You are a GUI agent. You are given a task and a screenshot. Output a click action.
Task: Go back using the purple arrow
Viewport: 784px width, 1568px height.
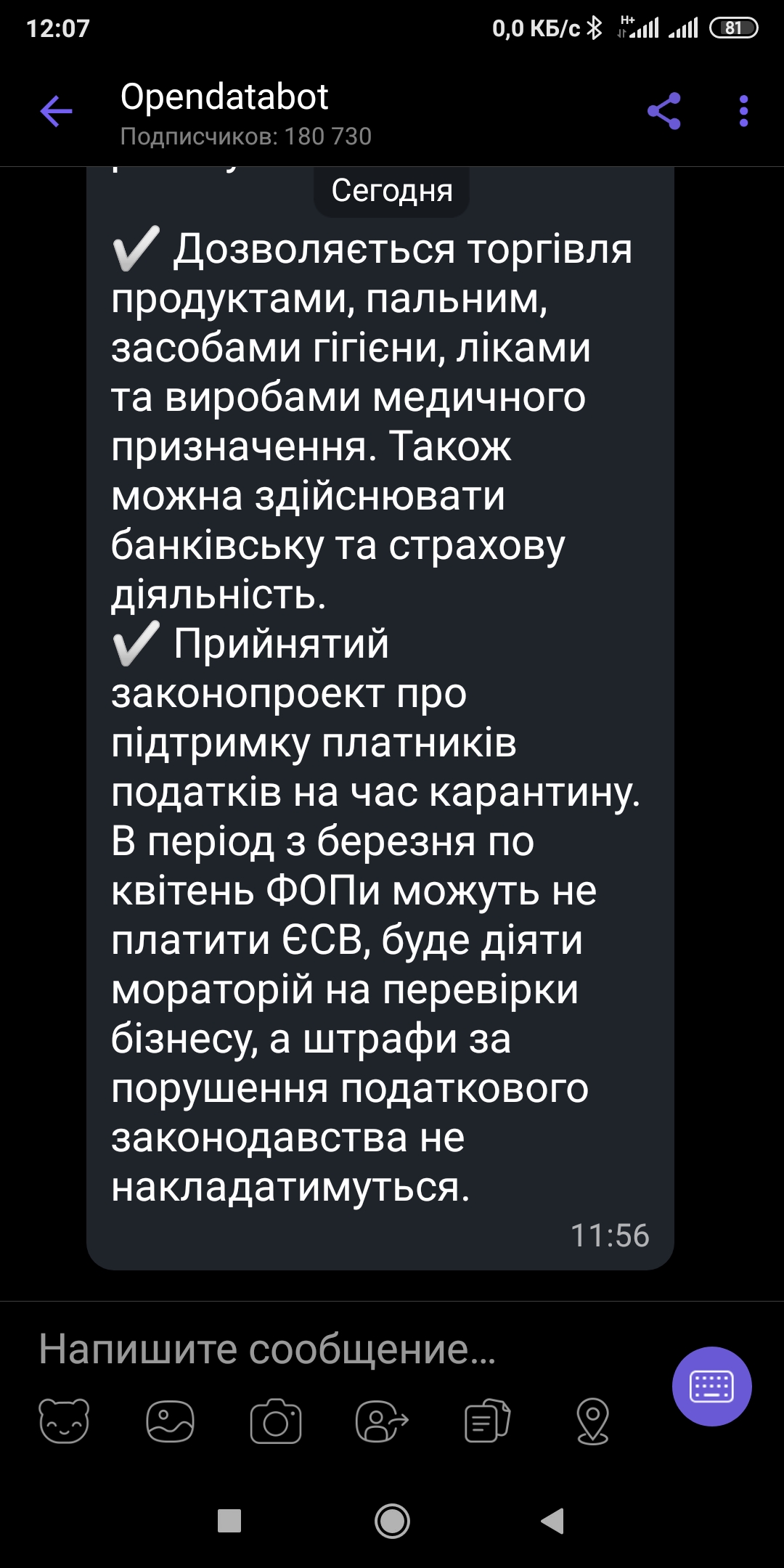click(x=56, y=111)
